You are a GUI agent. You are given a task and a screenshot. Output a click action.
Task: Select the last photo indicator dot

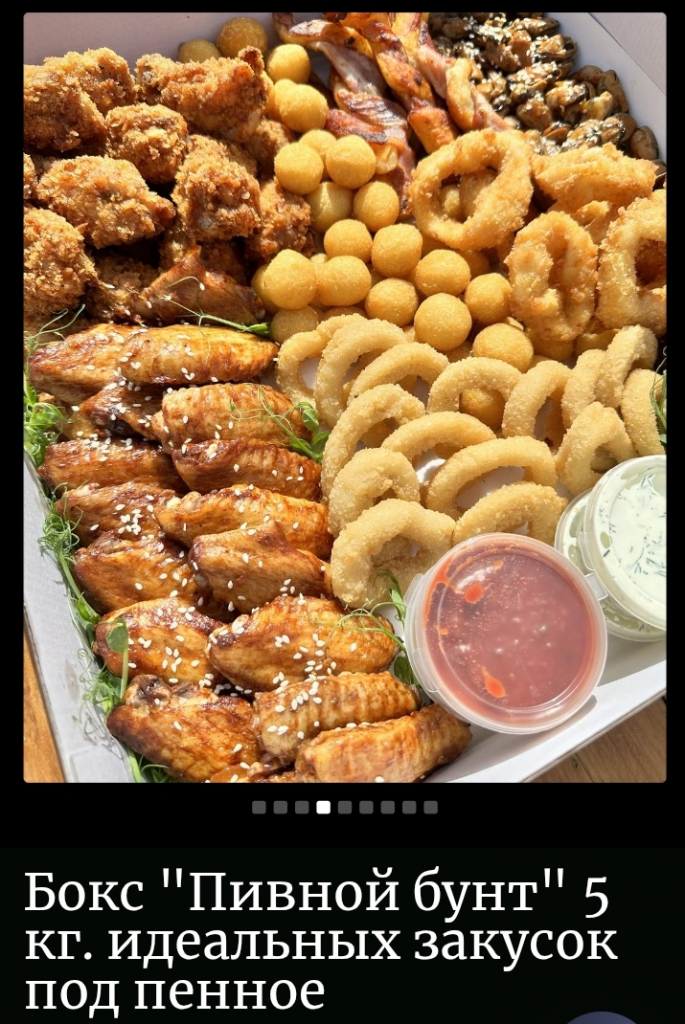point(431,807)
